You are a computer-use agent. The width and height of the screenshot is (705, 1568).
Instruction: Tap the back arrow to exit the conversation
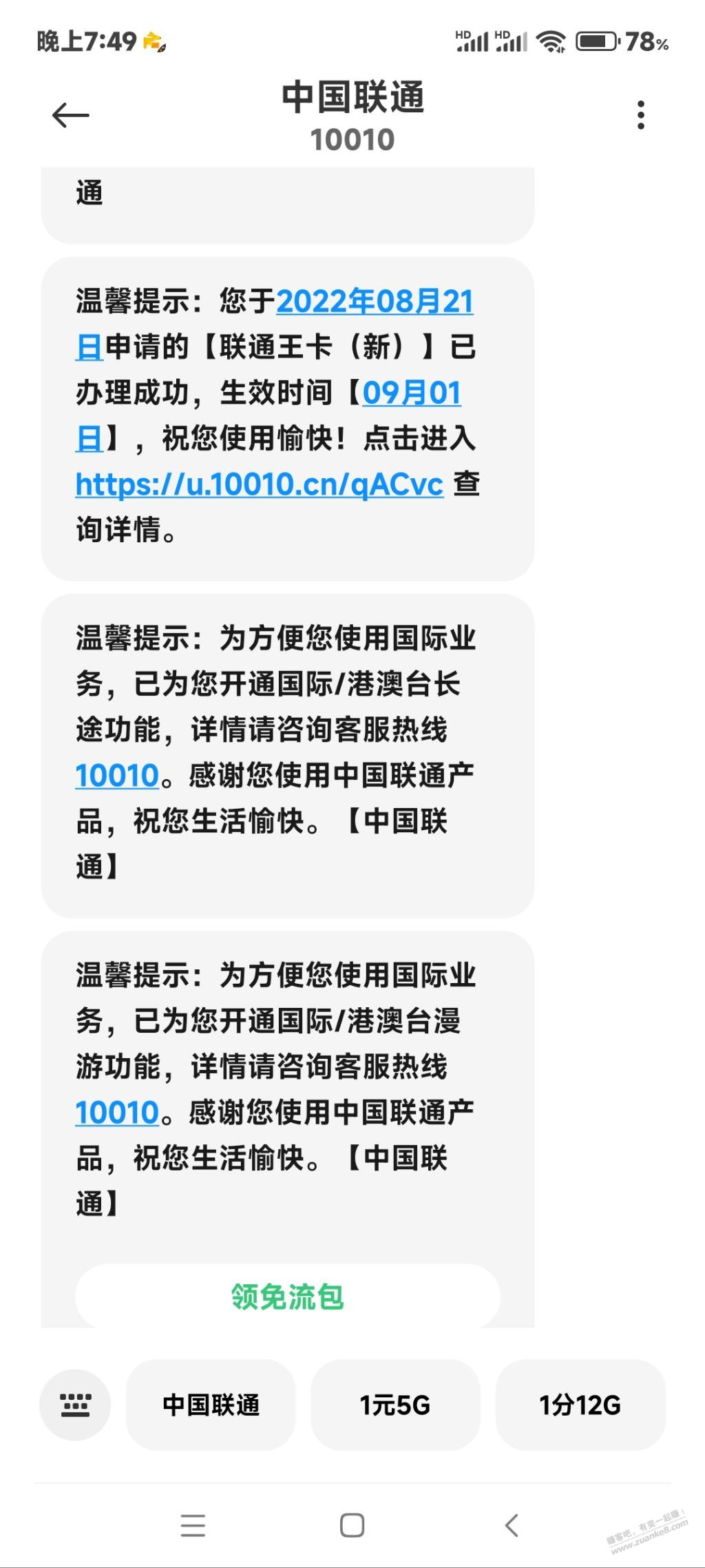pos(70,114)
